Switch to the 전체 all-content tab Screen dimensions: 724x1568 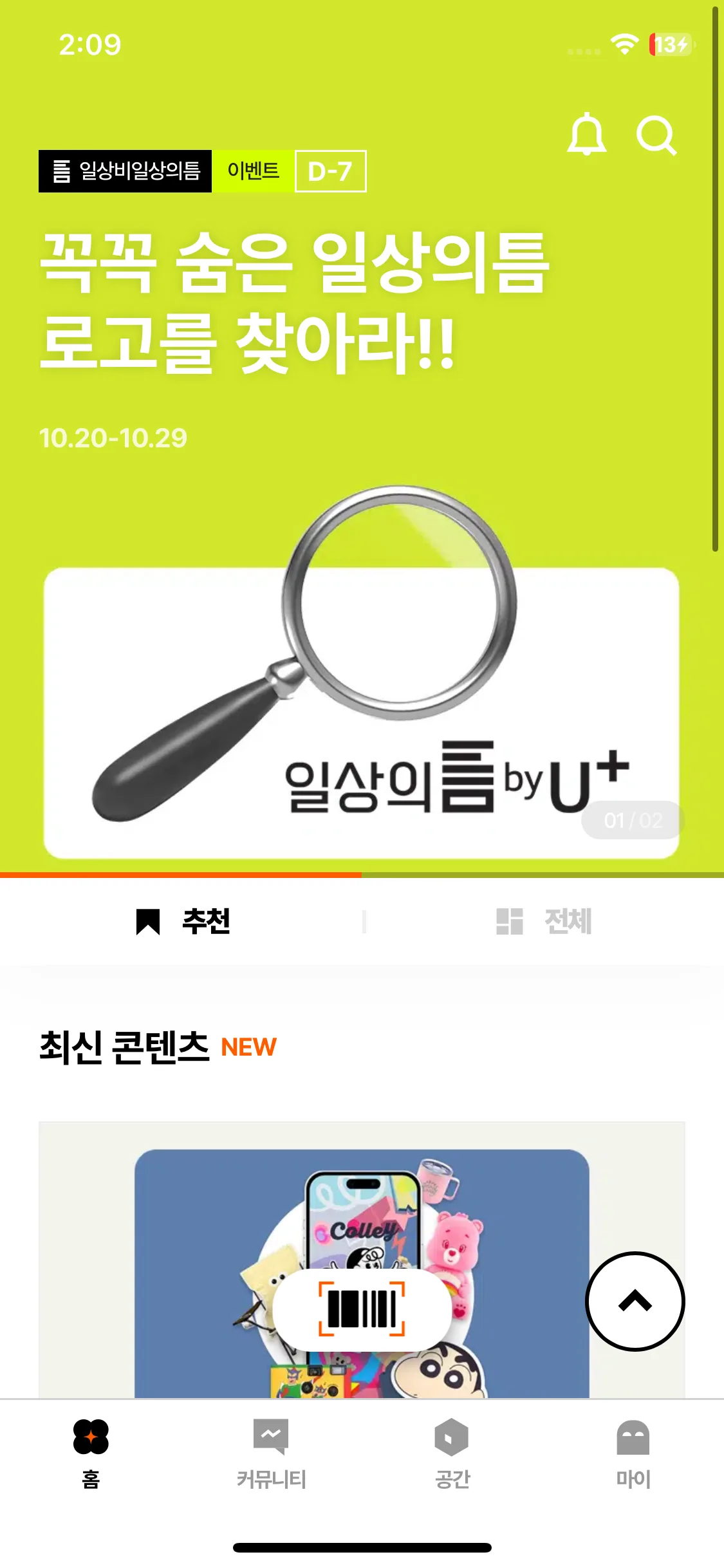click(550, 923)
